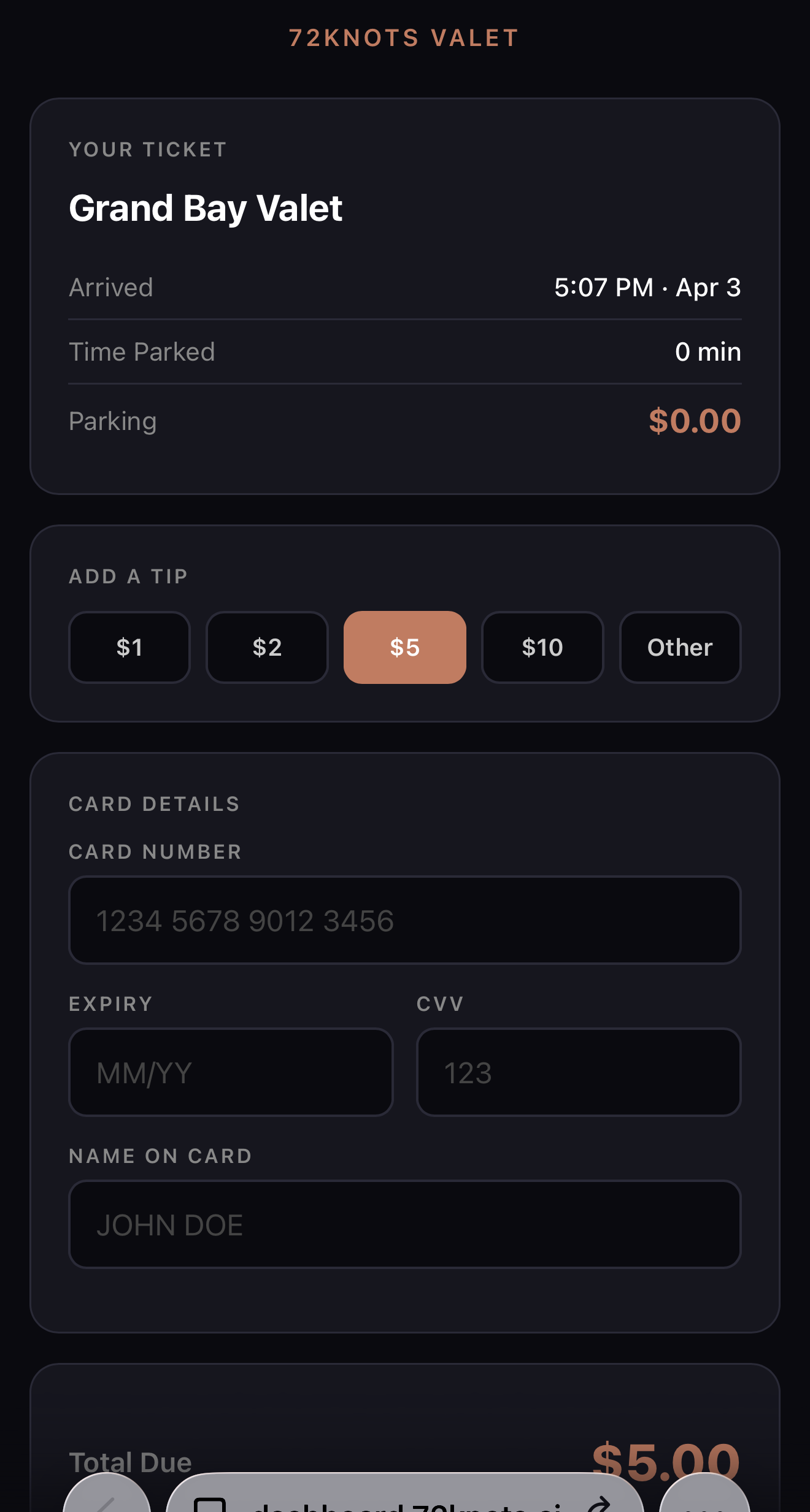
Task: Deselect the highlighted $5 tip
Action: 404,647
